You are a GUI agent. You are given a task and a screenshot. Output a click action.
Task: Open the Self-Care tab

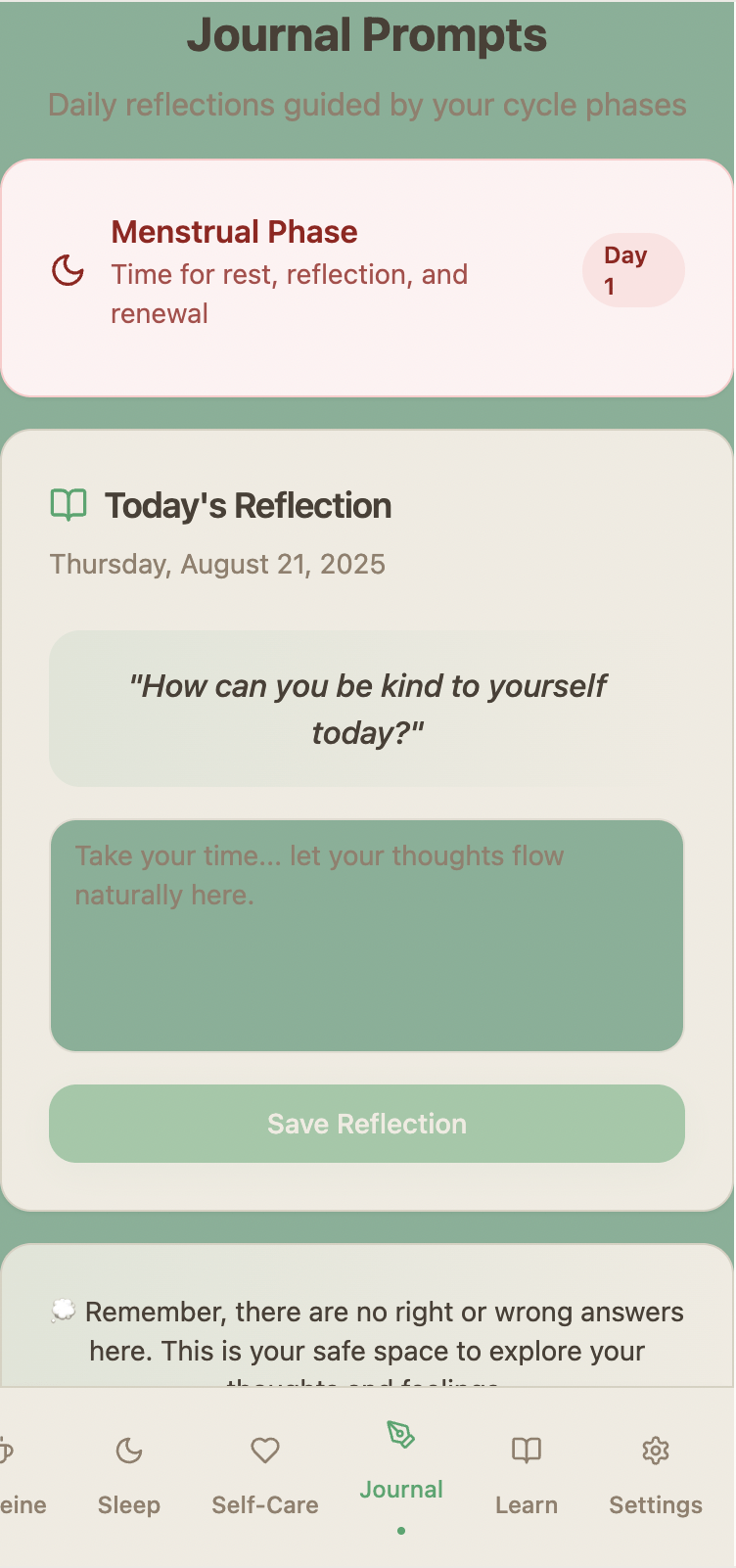265,1475
